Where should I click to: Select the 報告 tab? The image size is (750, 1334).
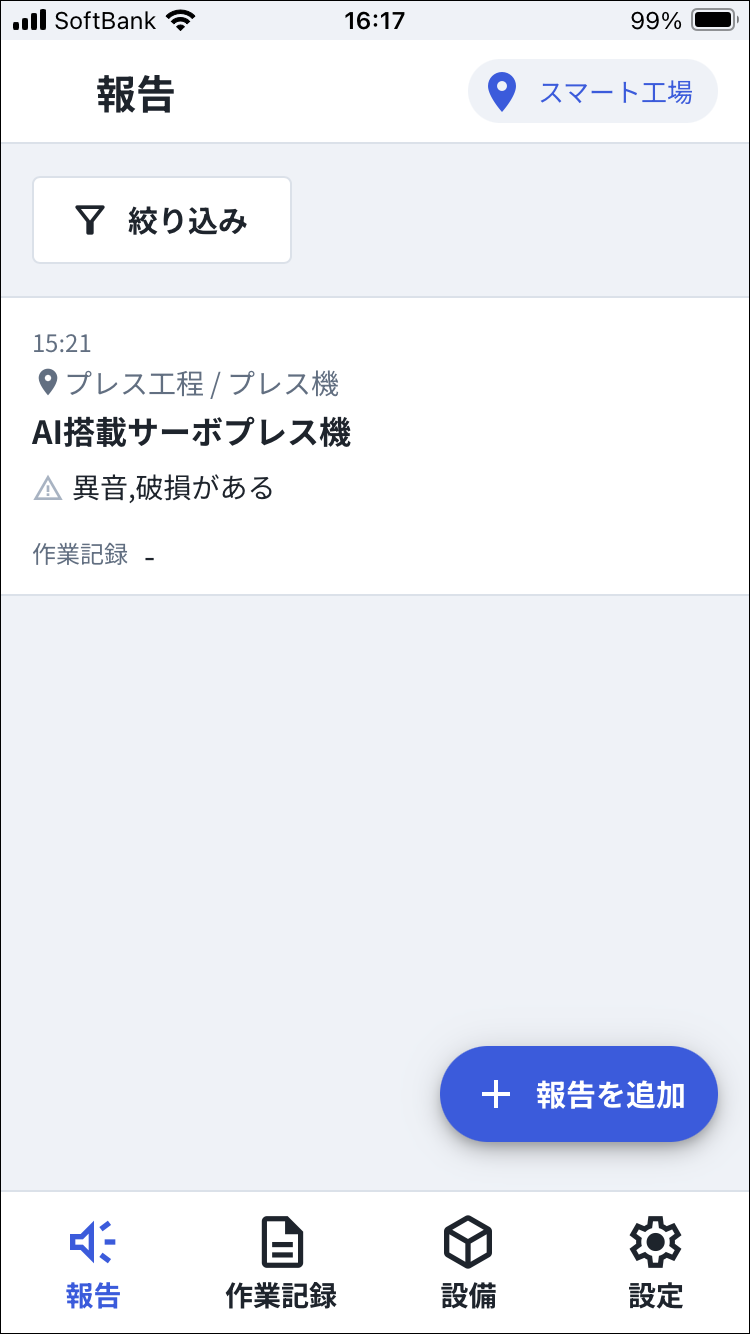point(93,1263)
